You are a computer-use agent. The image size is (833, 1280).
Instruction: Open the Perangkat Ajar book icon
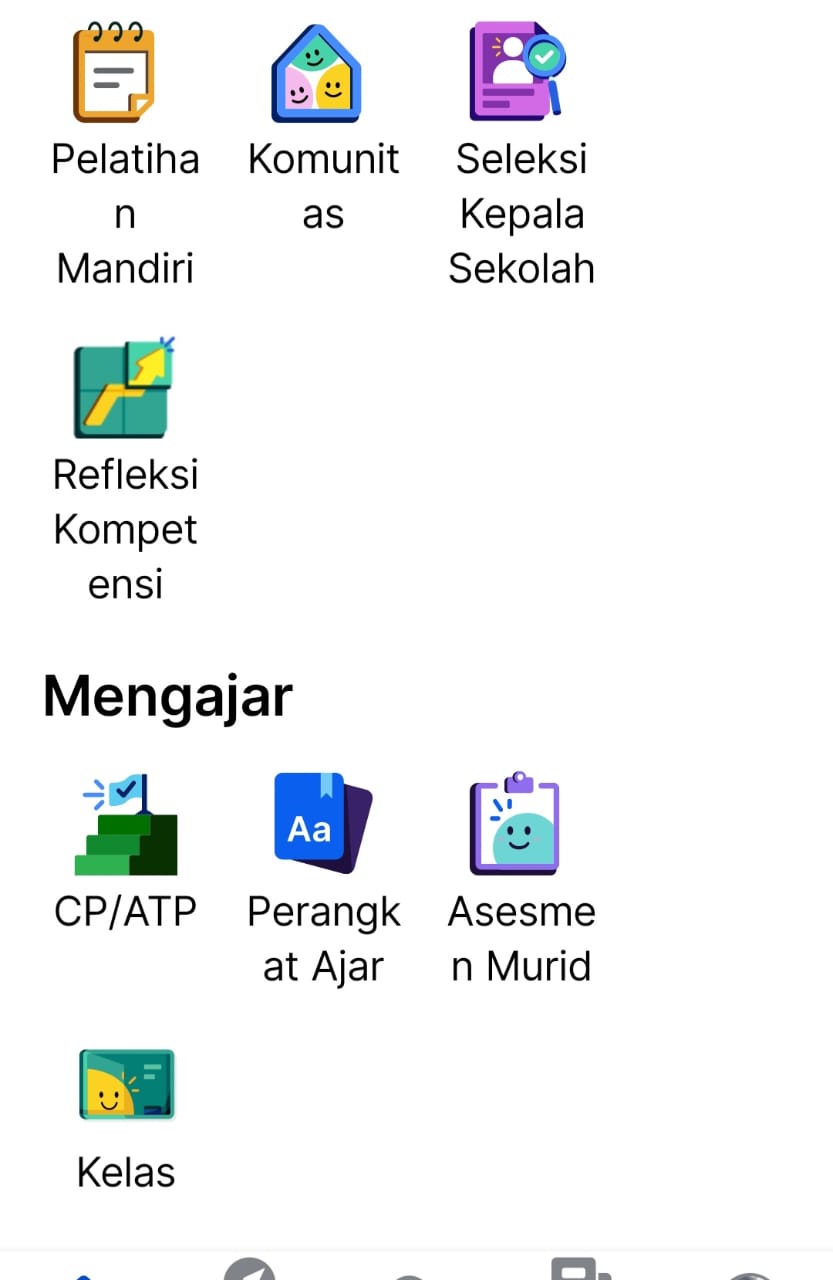(322, 820)
